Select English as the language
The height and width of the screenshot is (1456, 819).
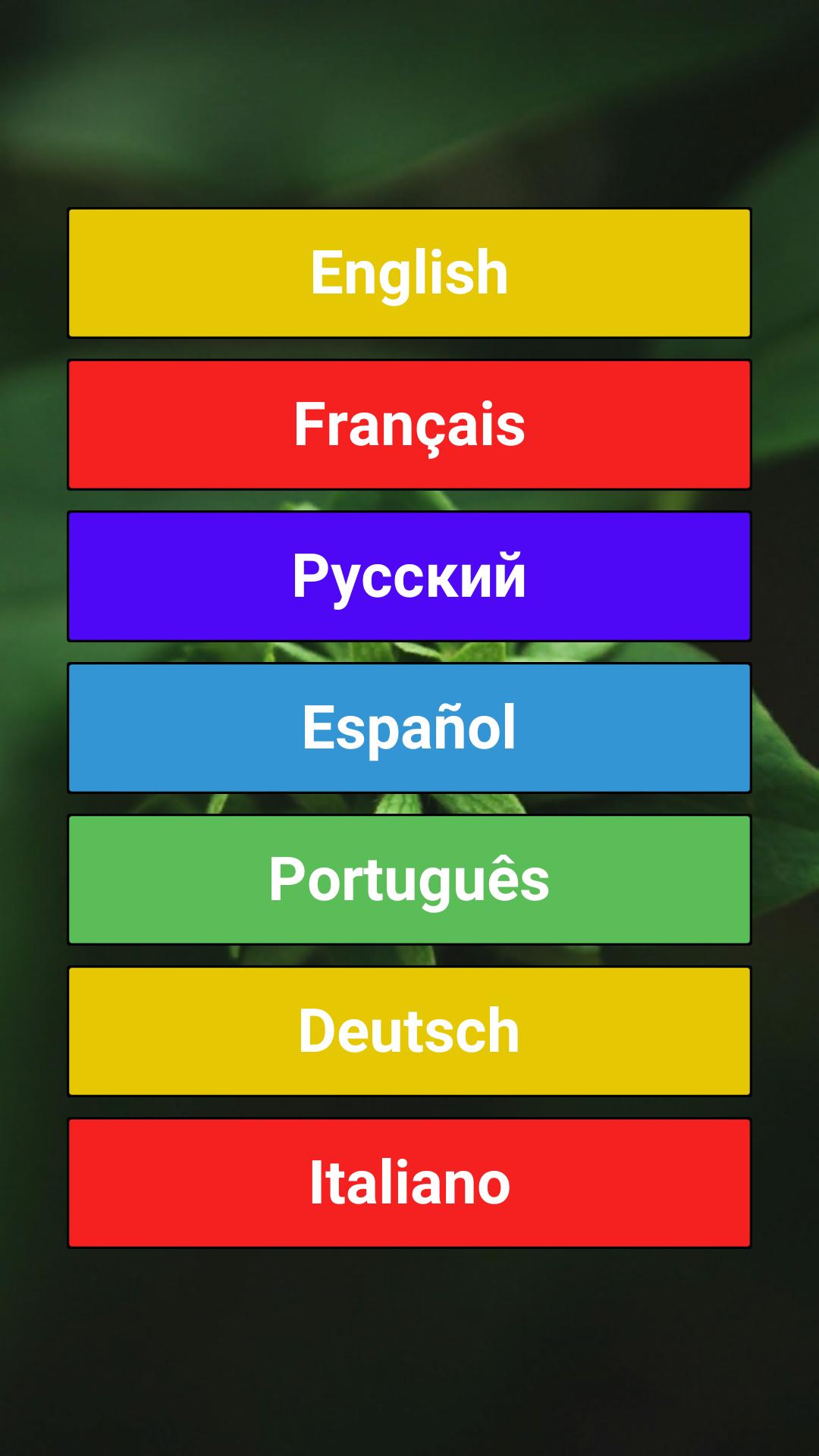(x=409, y=273)
